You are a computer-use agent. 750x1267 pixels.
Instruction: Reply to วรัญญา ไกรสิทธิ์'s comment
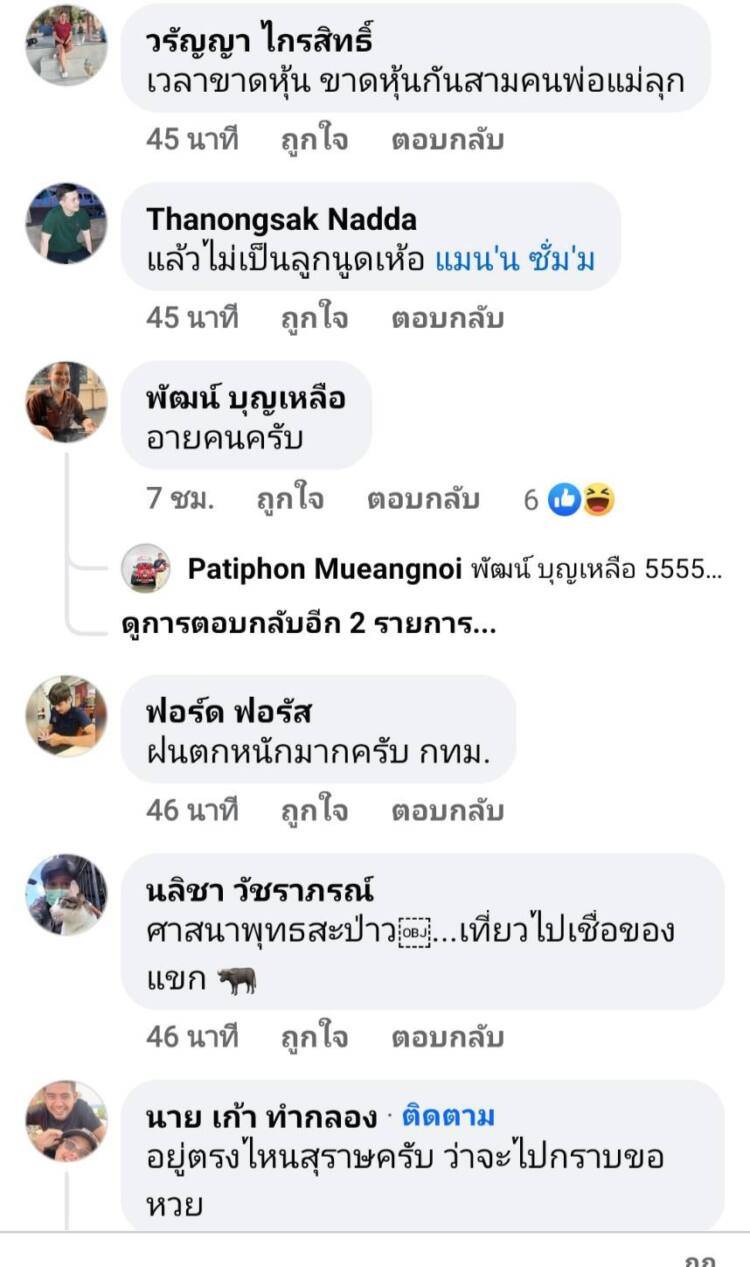point(446,140)
